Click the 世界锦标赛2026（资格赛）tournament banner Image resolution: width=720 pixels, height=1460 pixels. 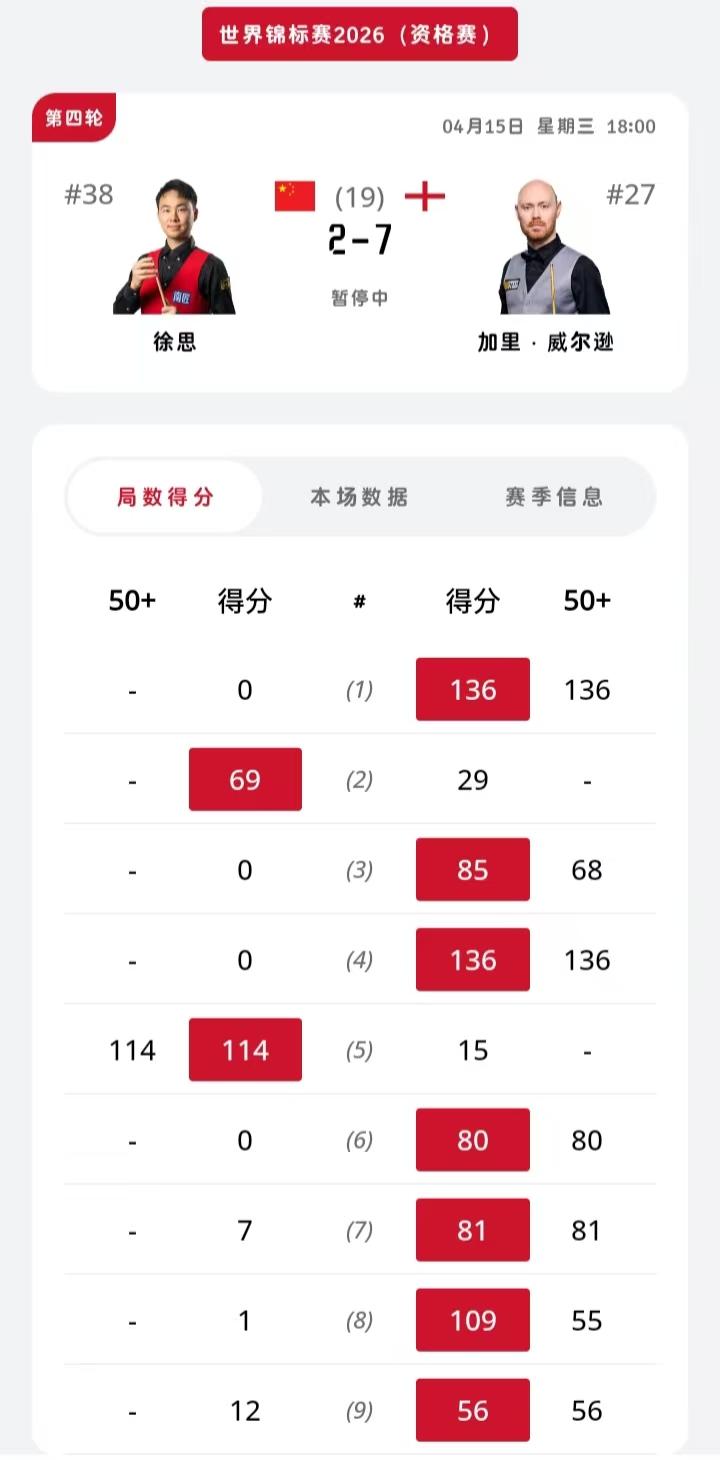point(360,33)
